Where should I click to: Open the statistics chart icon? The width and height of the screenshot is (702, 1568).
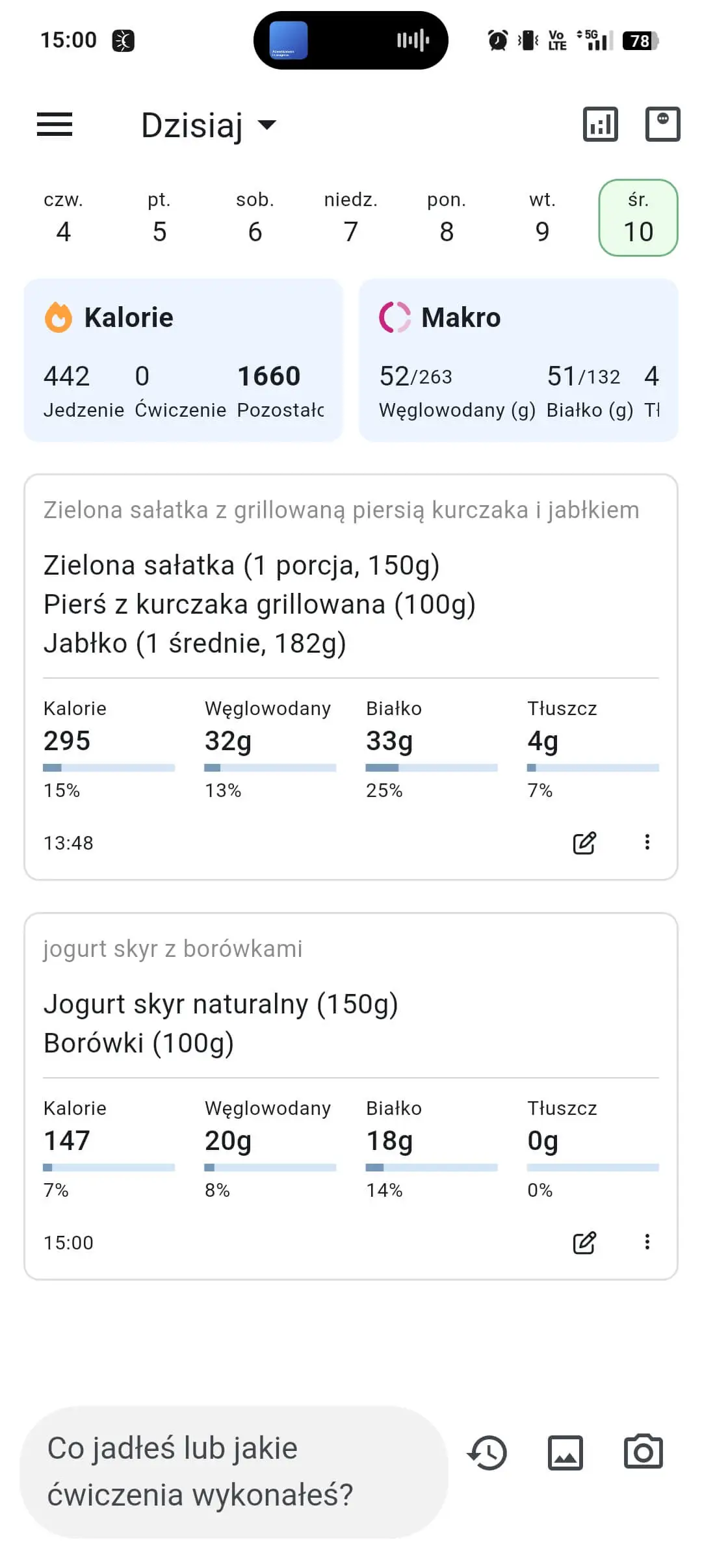600,124
